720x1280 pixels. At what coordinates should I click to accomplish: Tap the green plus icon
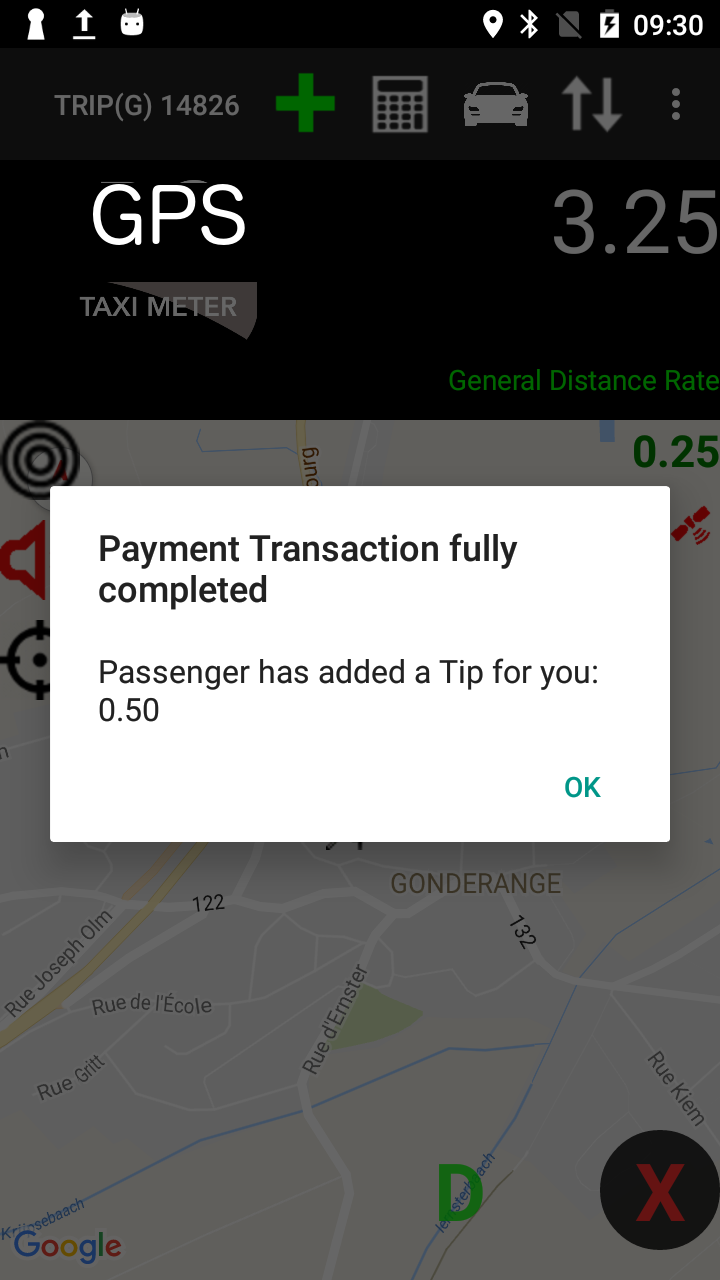[x=305, y=104]
